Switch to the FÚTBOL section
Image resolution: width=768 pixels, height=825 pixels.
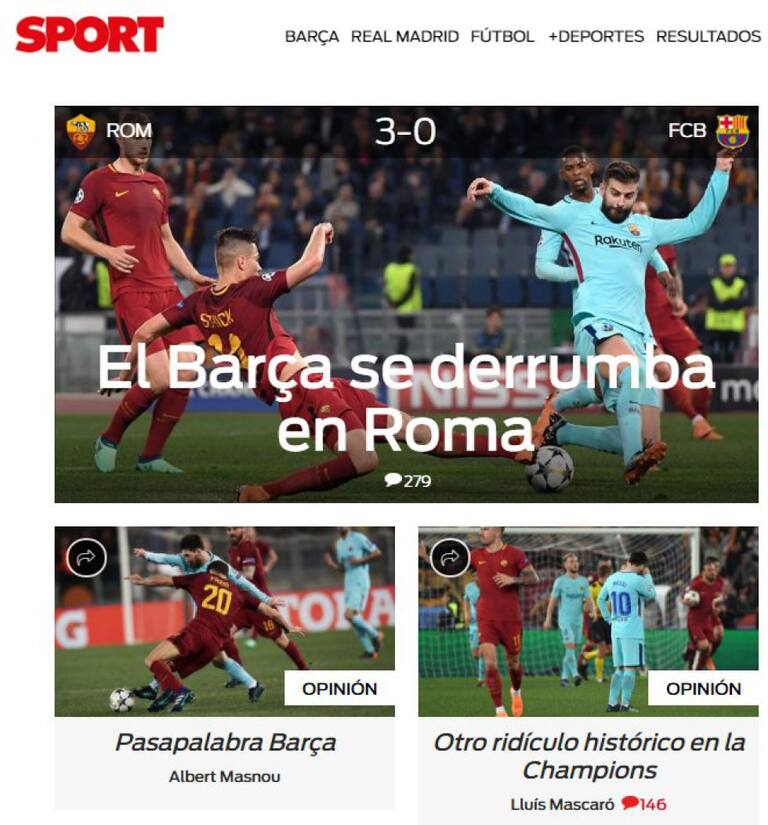click(x=502, y=36)
